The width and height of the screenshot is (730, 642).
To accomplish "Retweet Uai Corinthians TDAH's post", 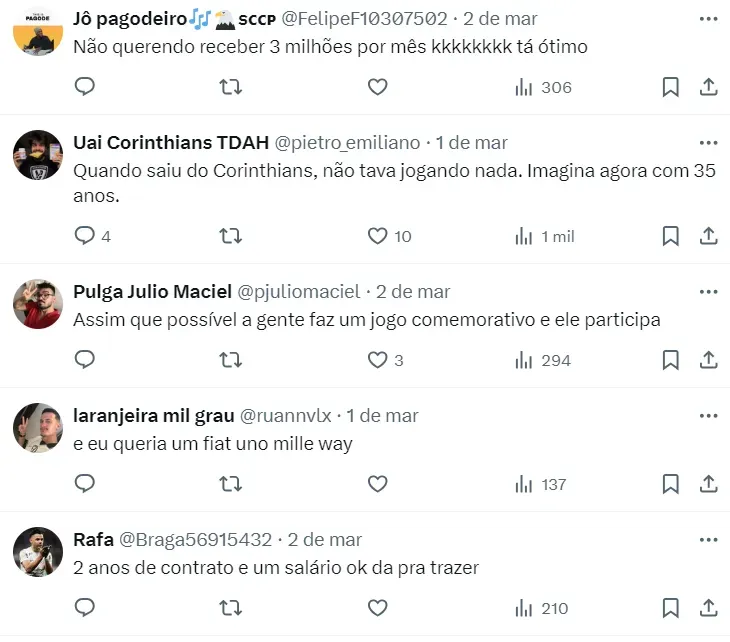I will pos(230,236).
